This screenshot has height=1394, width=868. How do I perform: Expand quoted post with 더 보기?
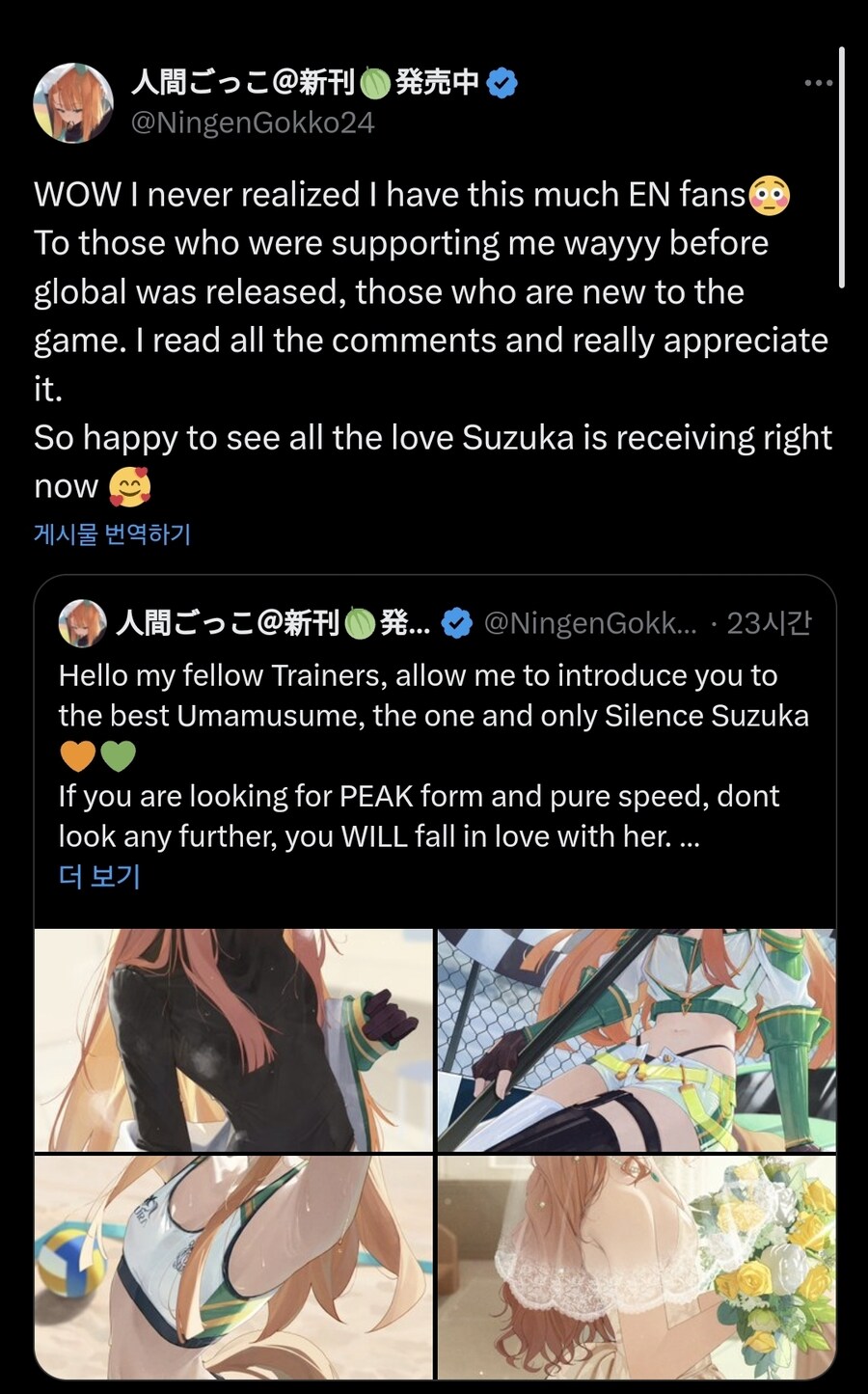[99, 876]
